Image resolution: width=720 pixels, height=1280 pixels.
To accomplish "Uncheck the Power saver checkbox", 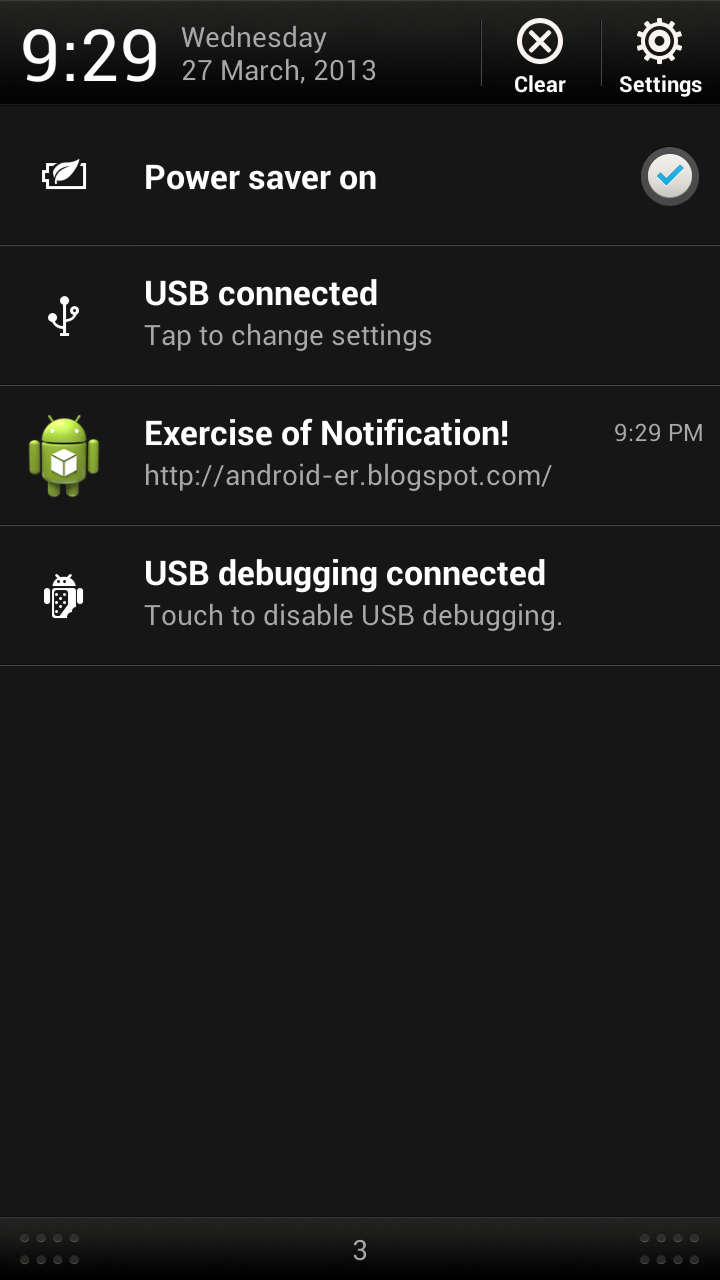I will click(x=669, y=177).
